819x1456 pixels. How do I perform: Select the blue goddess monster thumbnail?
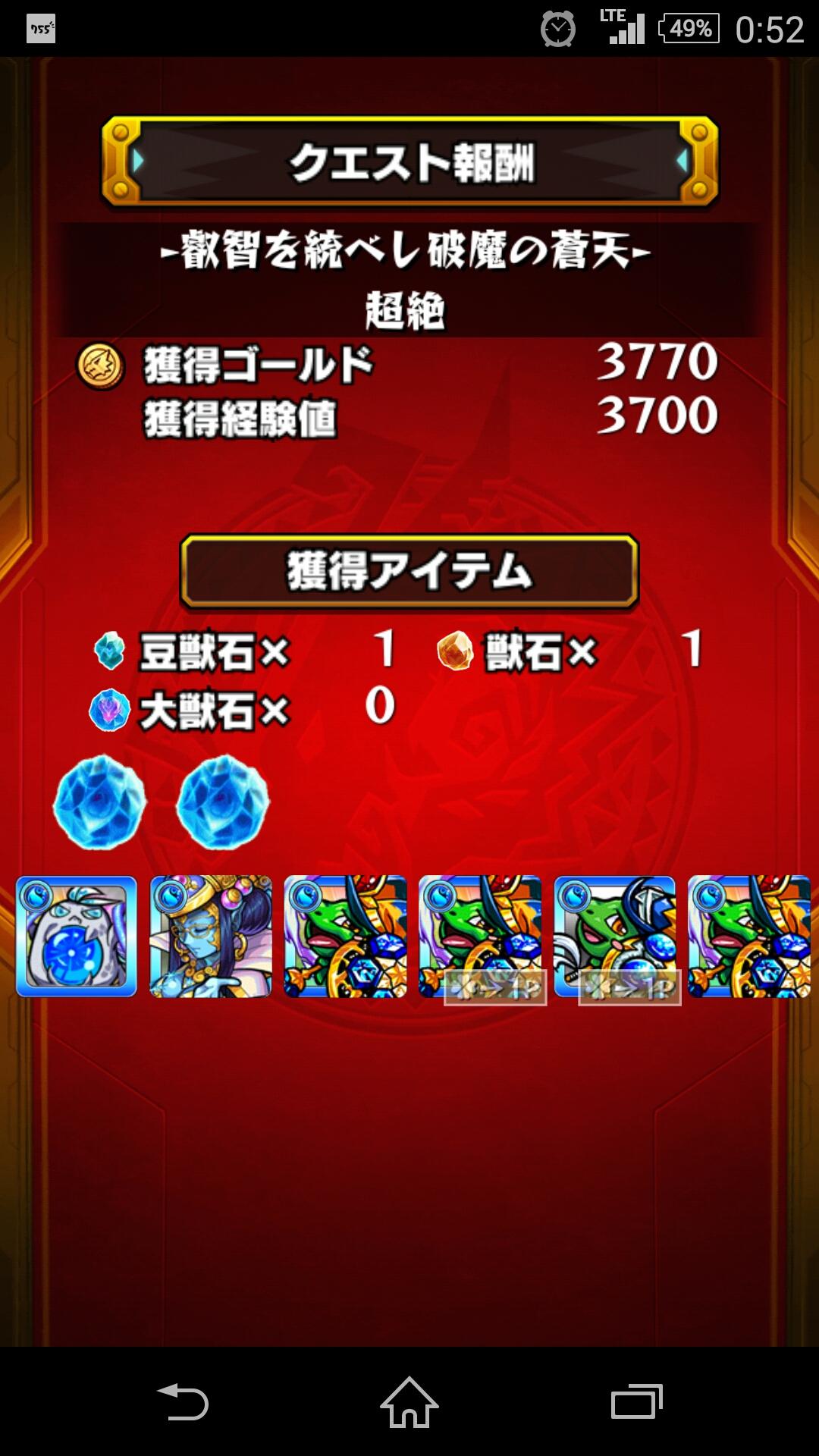click(x=210, y=942)
